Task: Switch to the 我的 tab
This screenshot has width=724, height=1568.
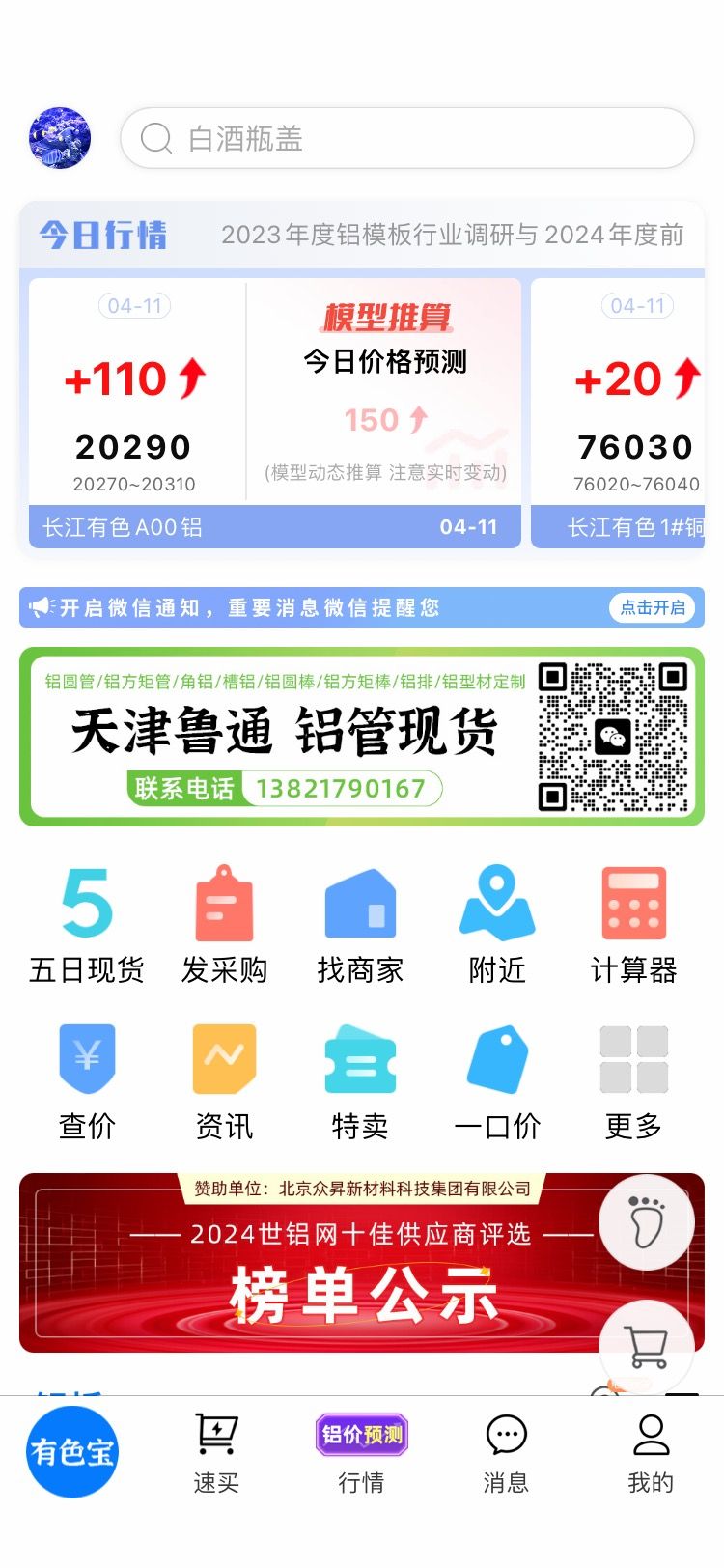Action: (x=651, y=1453)
